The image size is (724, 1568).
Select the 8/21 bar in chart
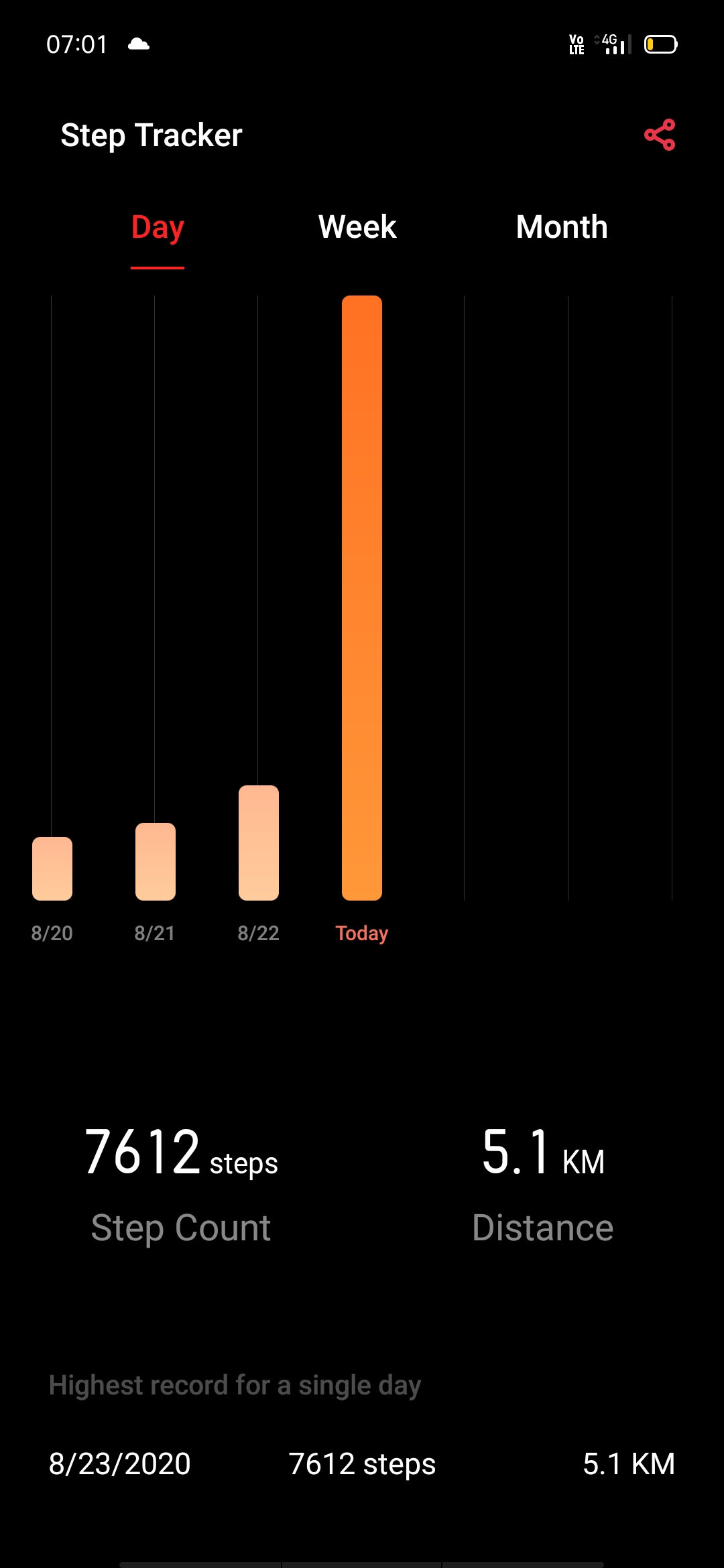156,862
